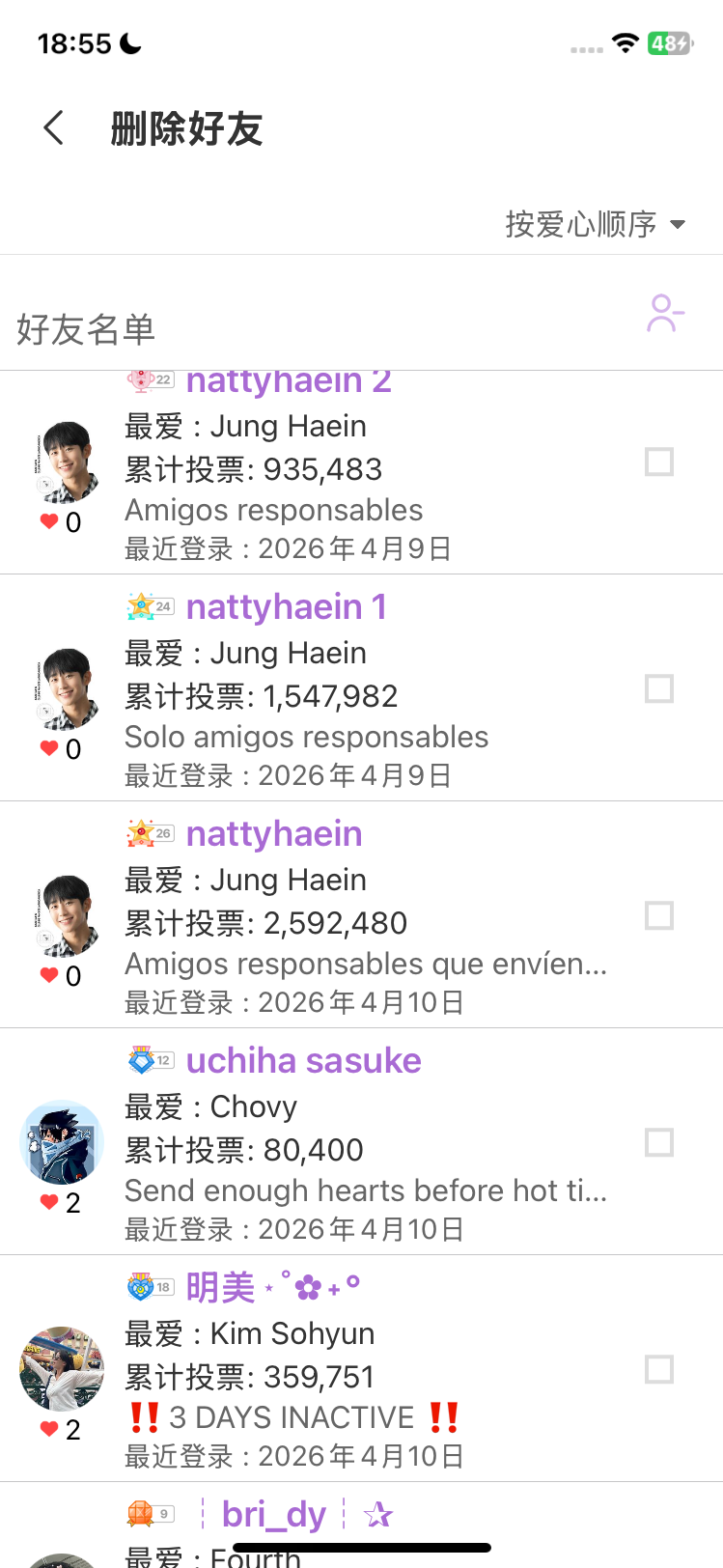
Task: Open uchiha sasuke's profile picture
Action: click(x=62, y=1142)
